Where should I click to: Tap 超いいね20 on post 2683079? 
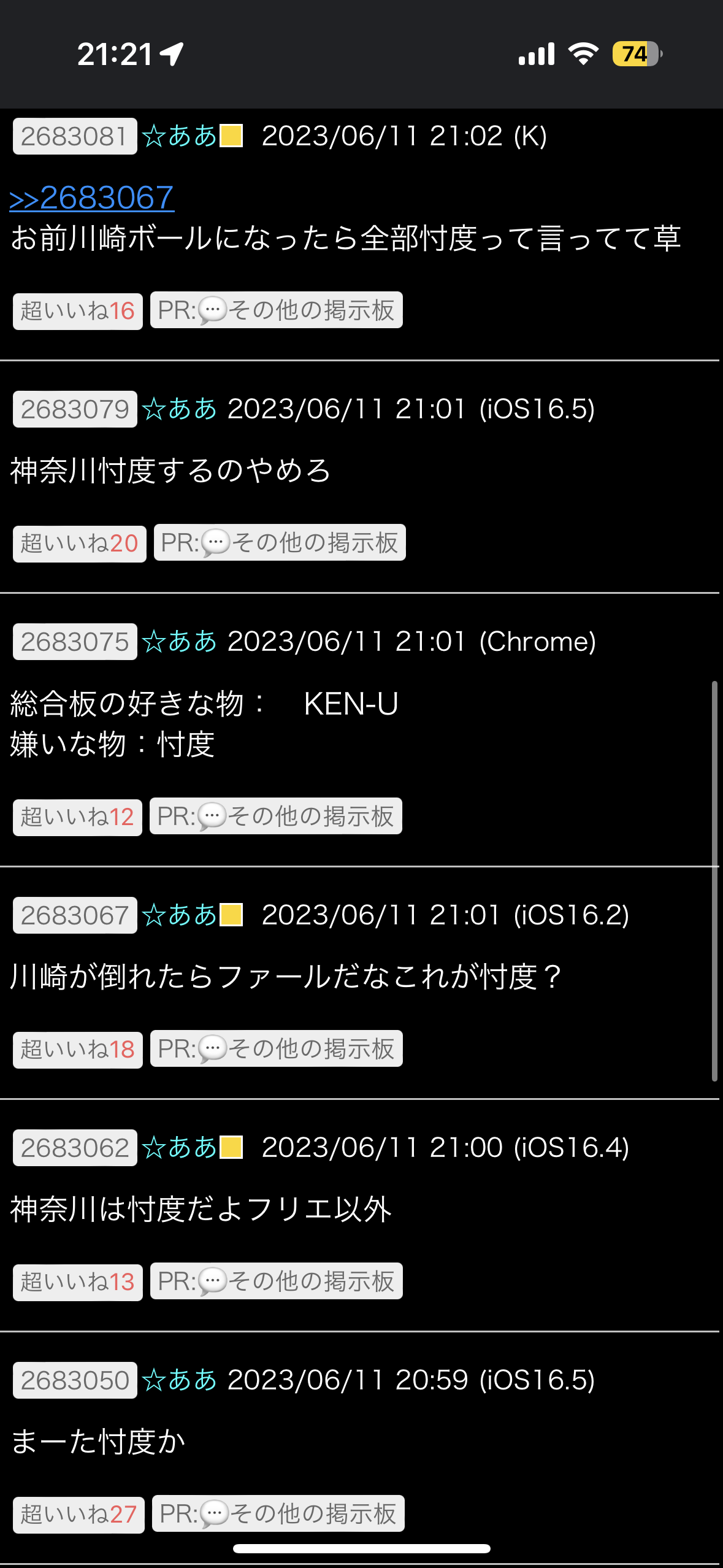(x=80, y=544)
